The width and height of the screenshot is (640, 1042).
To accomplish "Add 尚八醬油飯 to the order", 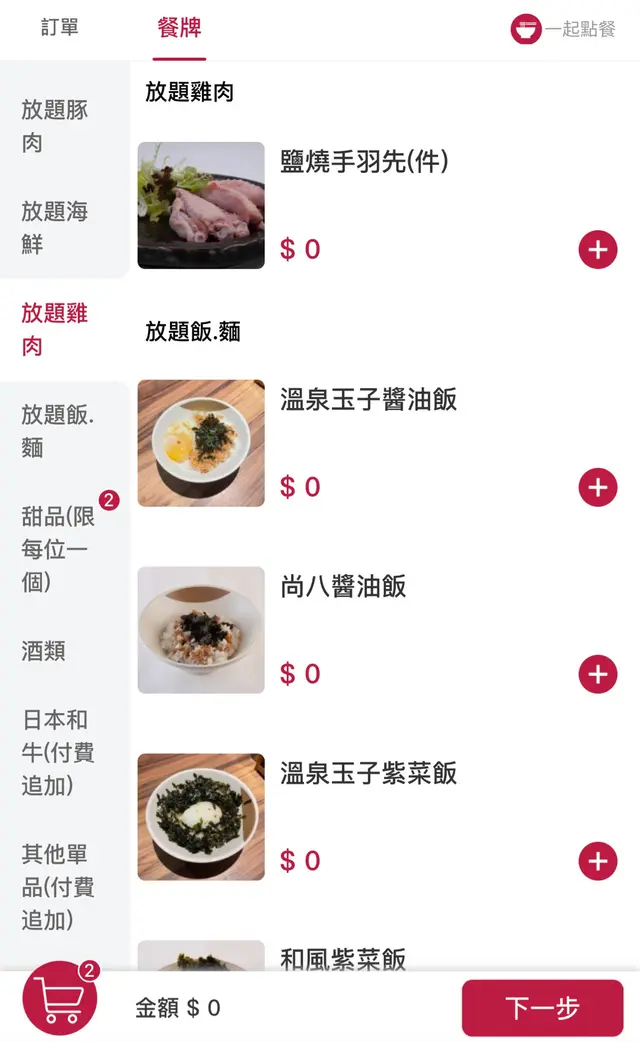I will click(598, 674).
